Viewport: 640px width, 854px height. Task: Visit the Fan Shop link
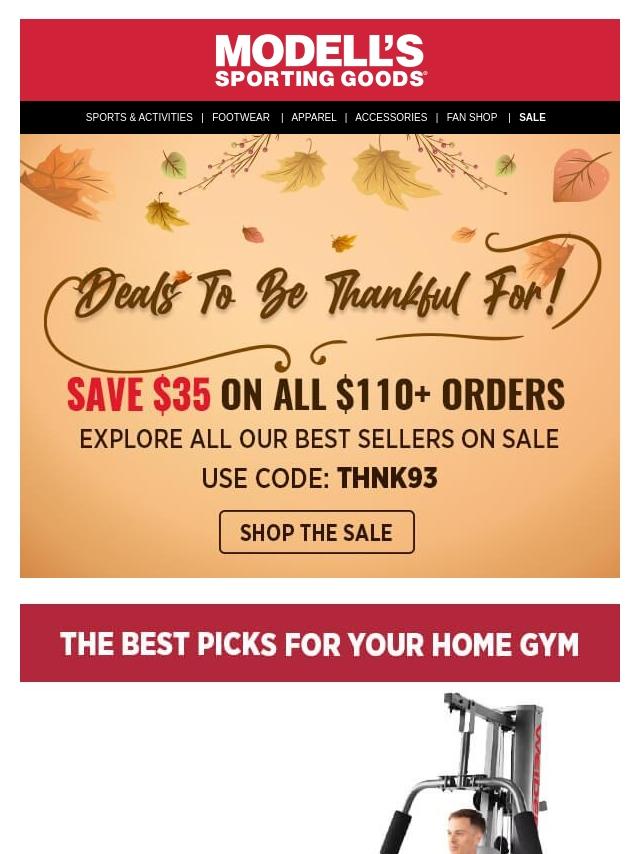(x=472, y=118)
